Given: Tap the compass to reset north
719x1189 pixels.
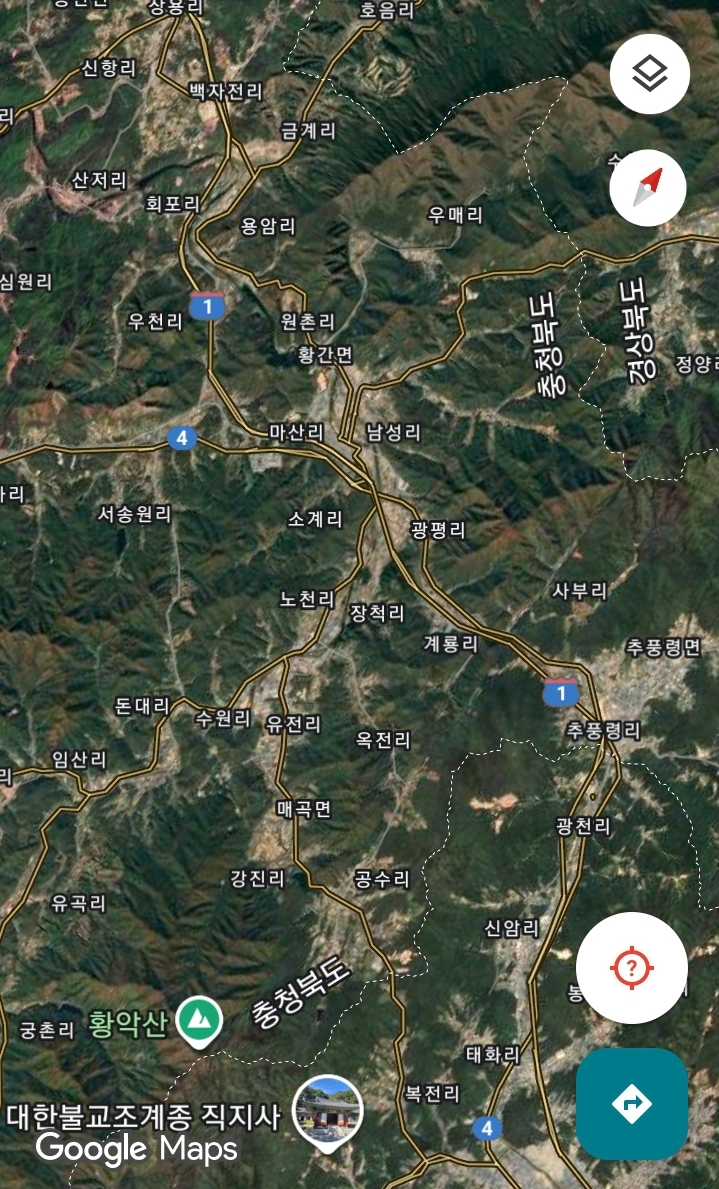Looking at the screenshot, I should click(648, 187).
